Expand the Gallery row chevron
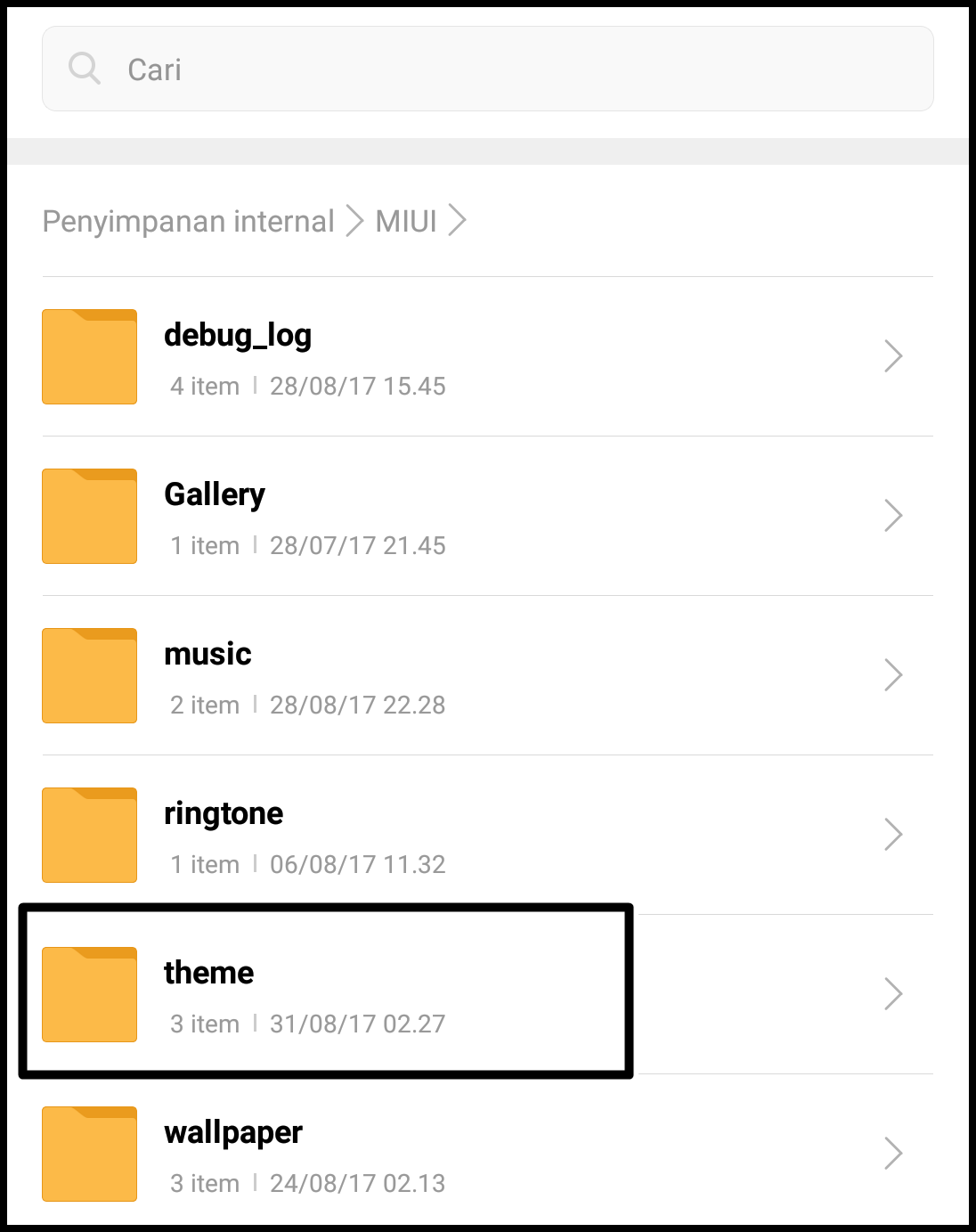Image resolution: width=976 pixels, height=1232 pixels. 893,516
